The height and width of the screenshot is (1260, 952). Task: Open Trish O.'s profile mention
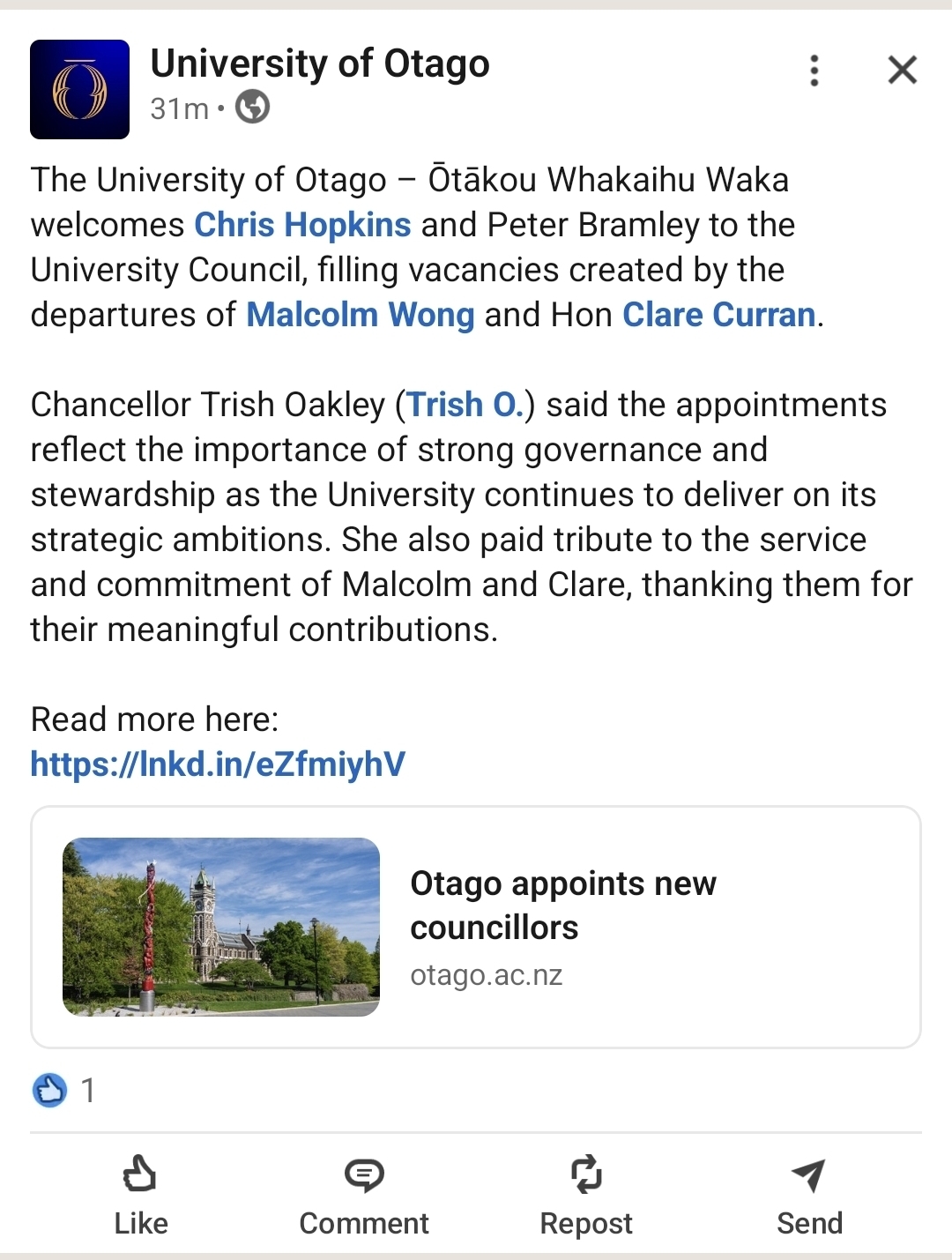click(465, 405)
